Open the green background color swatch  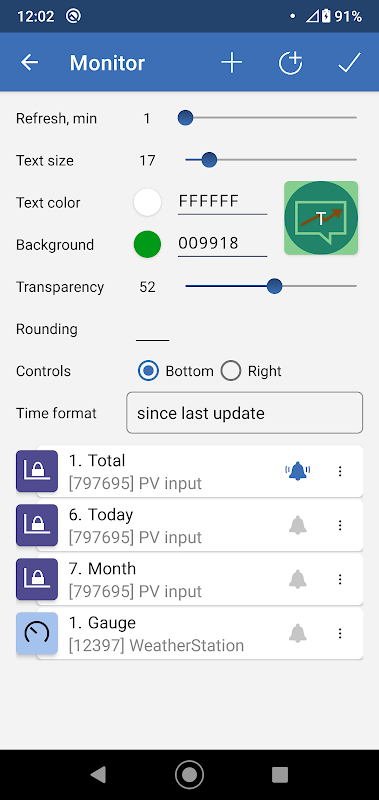pyautogui.click(x=147, y=244)
